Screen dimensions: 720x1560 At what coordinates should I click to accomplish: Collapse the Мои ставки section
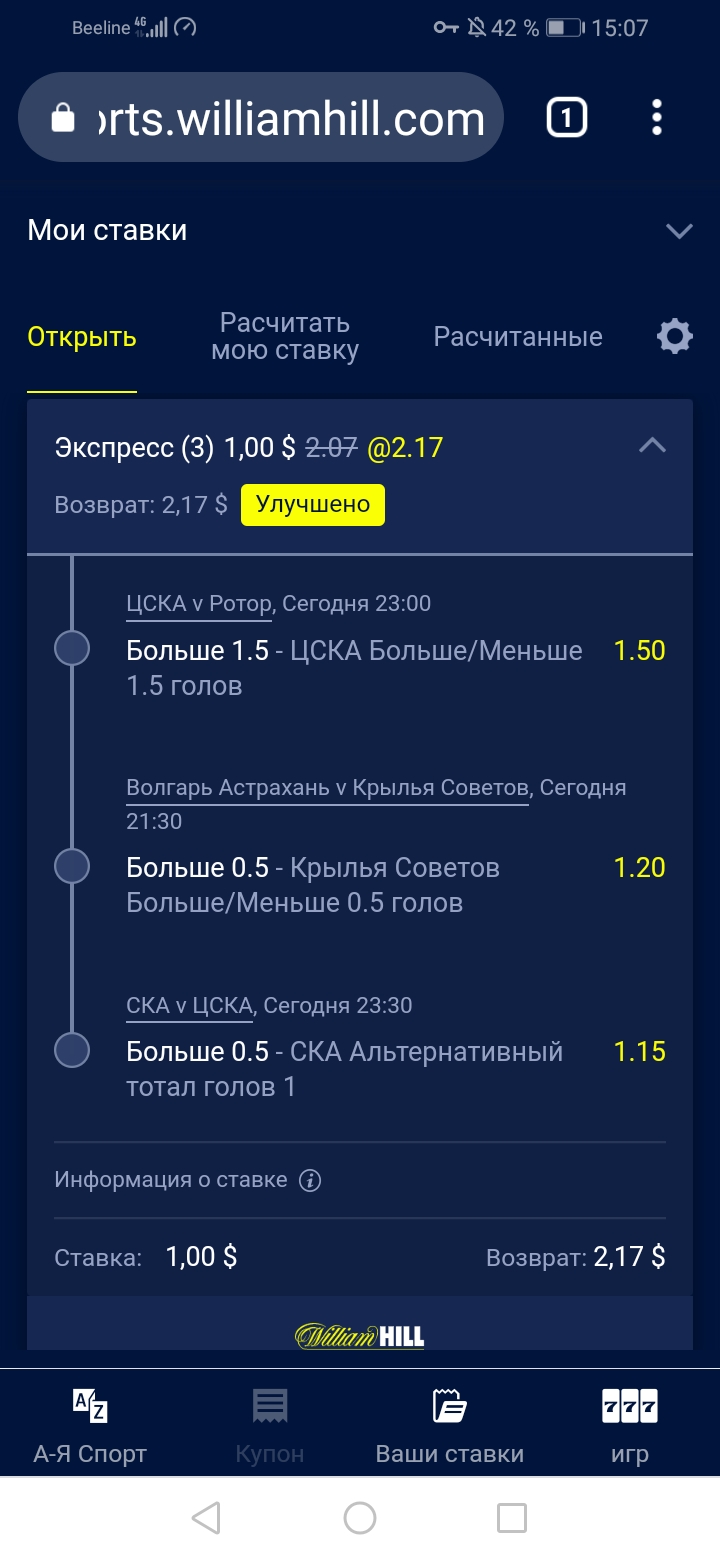click(679, 231)
